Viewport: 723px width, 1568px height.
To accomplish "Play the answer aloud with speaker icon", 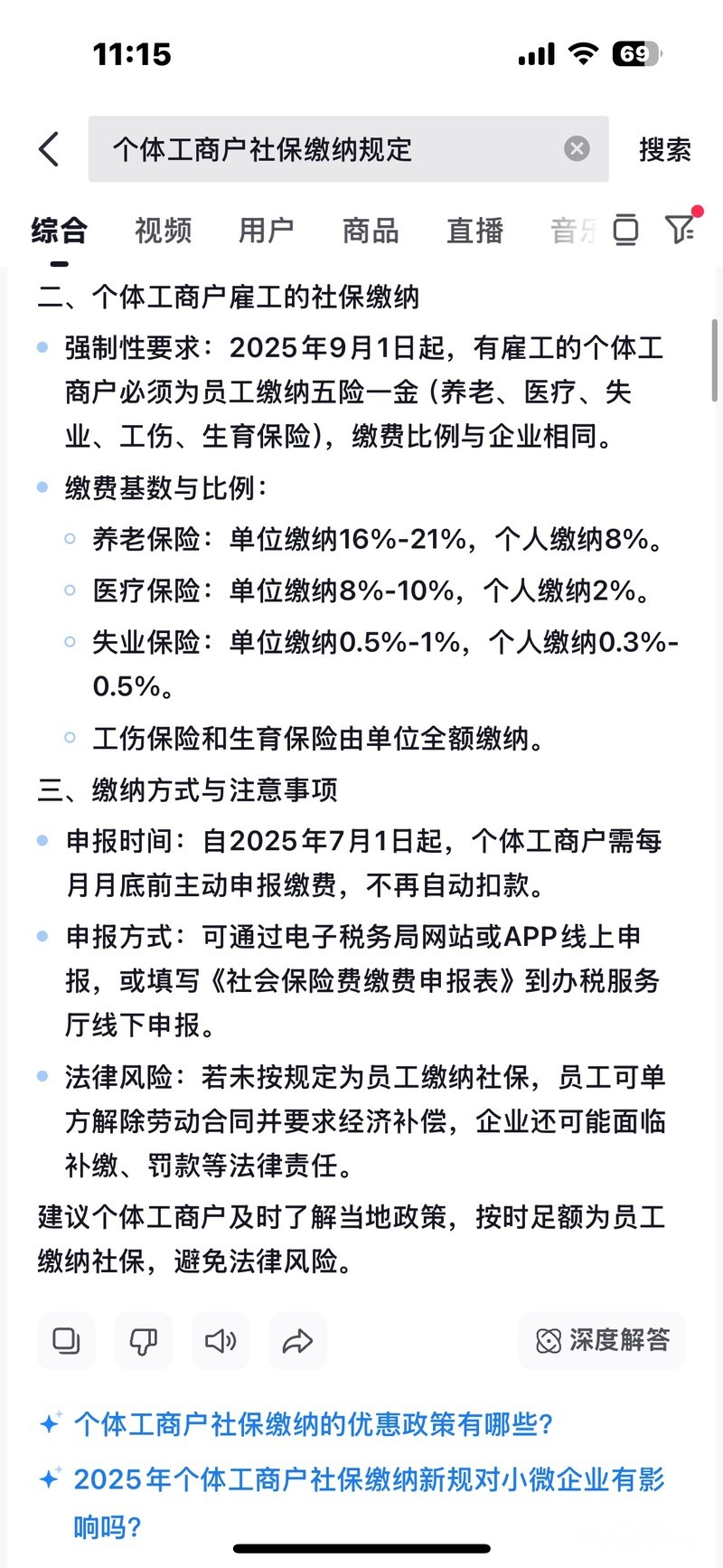I will [221, 1340].
